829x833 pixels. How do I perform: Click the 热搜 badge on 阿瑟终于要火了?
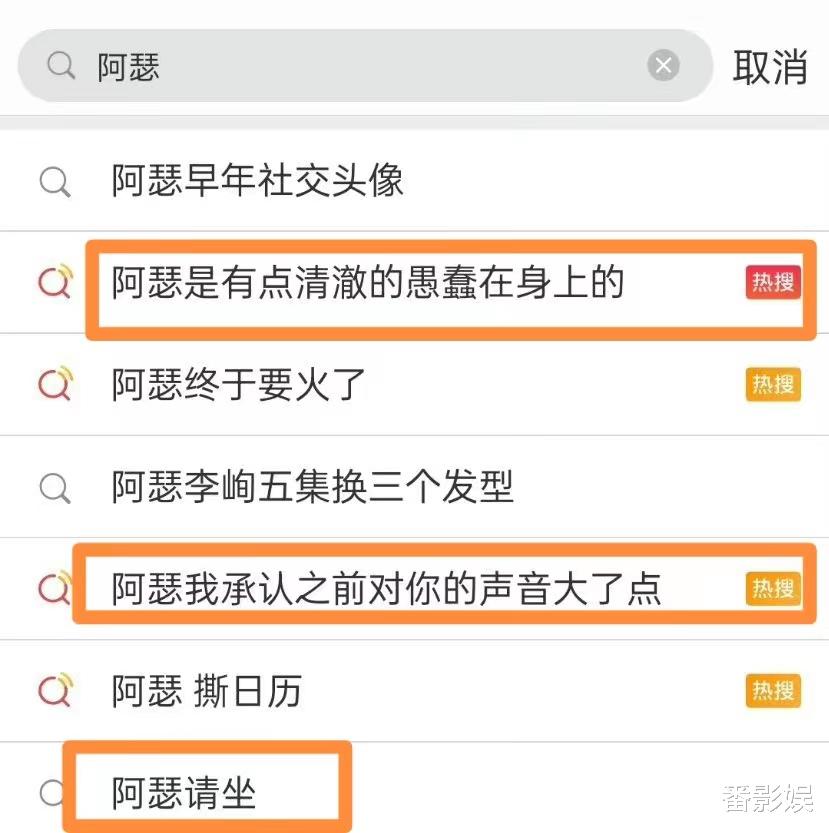click(x=772, y=384)
